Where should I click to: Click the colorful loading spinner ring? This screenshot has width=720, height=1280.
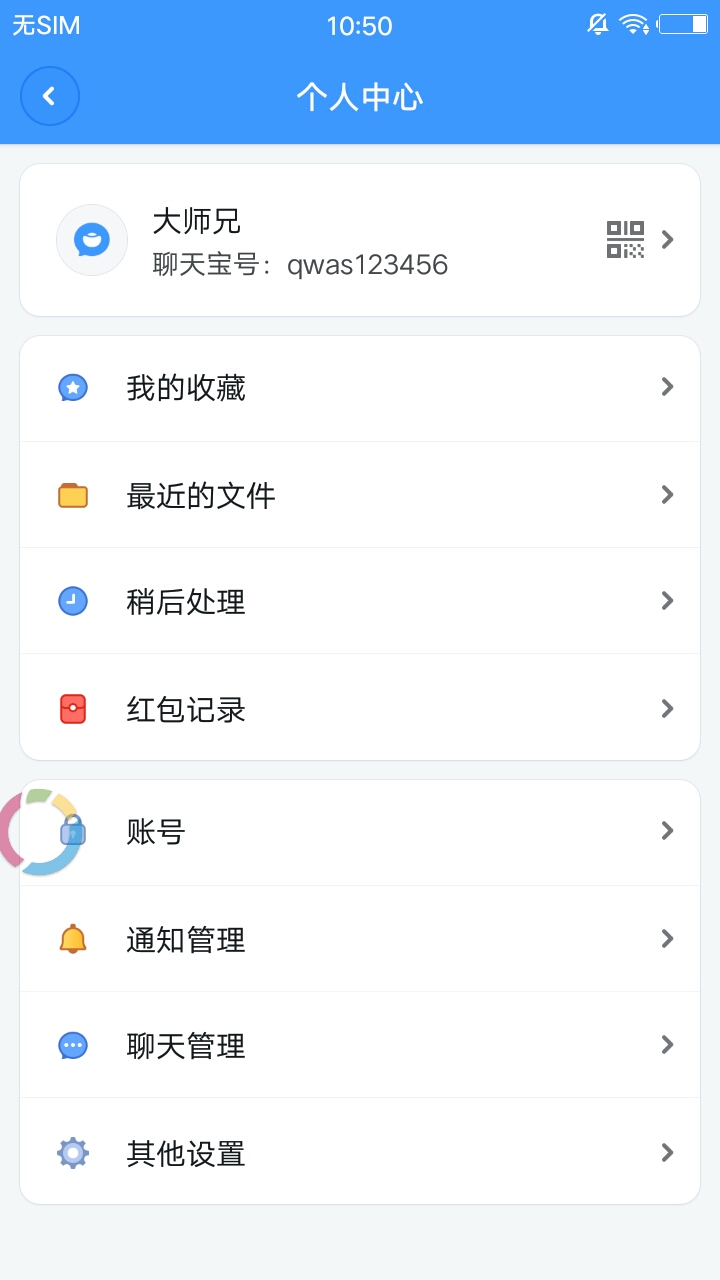coord(38,830)
